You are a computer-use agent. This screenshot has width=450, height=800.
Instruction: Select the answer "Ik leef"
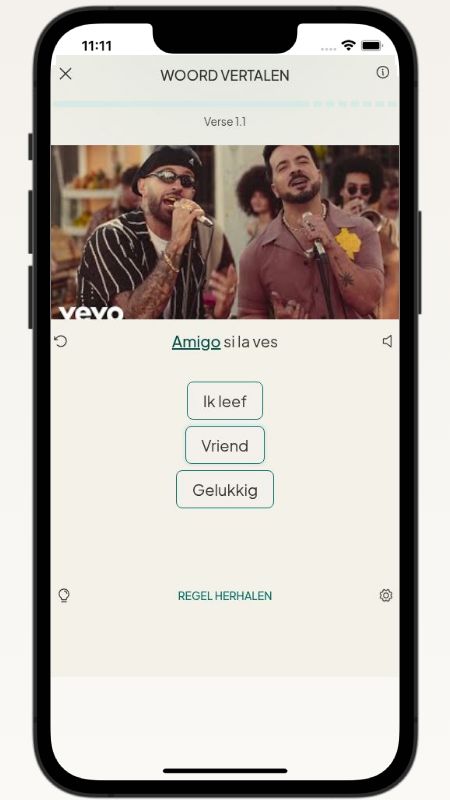[x=225, y=401]
